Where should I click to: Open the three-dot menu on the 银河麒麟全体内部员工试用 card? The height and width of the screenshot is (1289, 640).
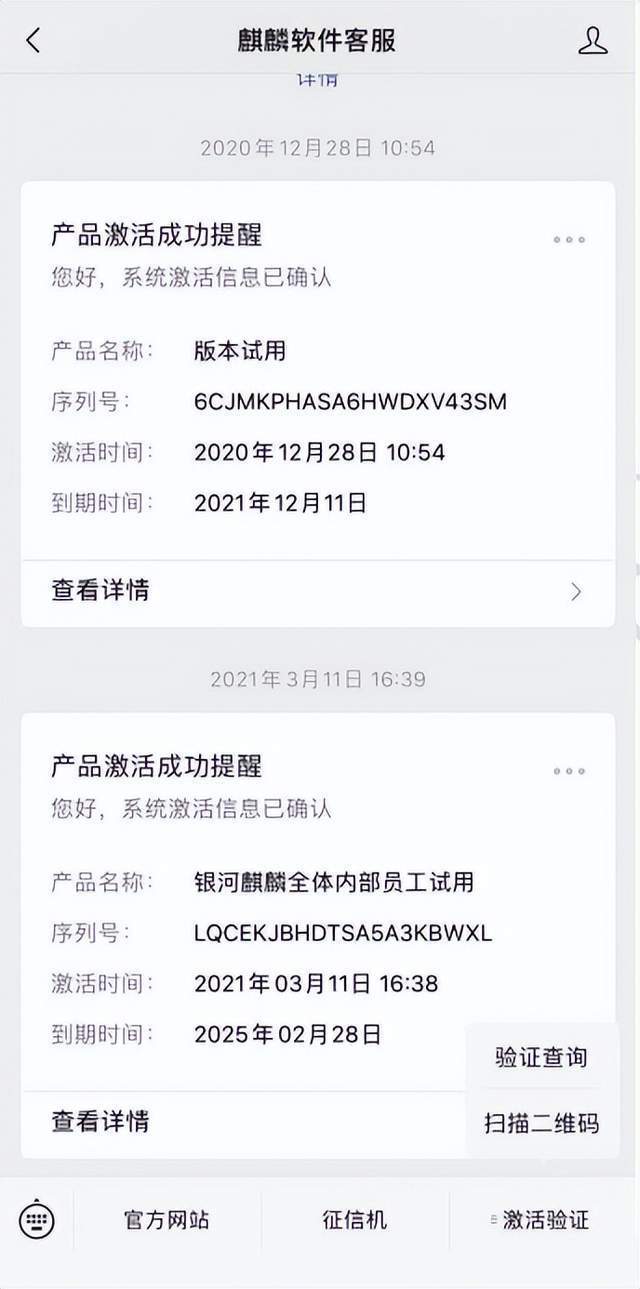[x=569, y=771]
